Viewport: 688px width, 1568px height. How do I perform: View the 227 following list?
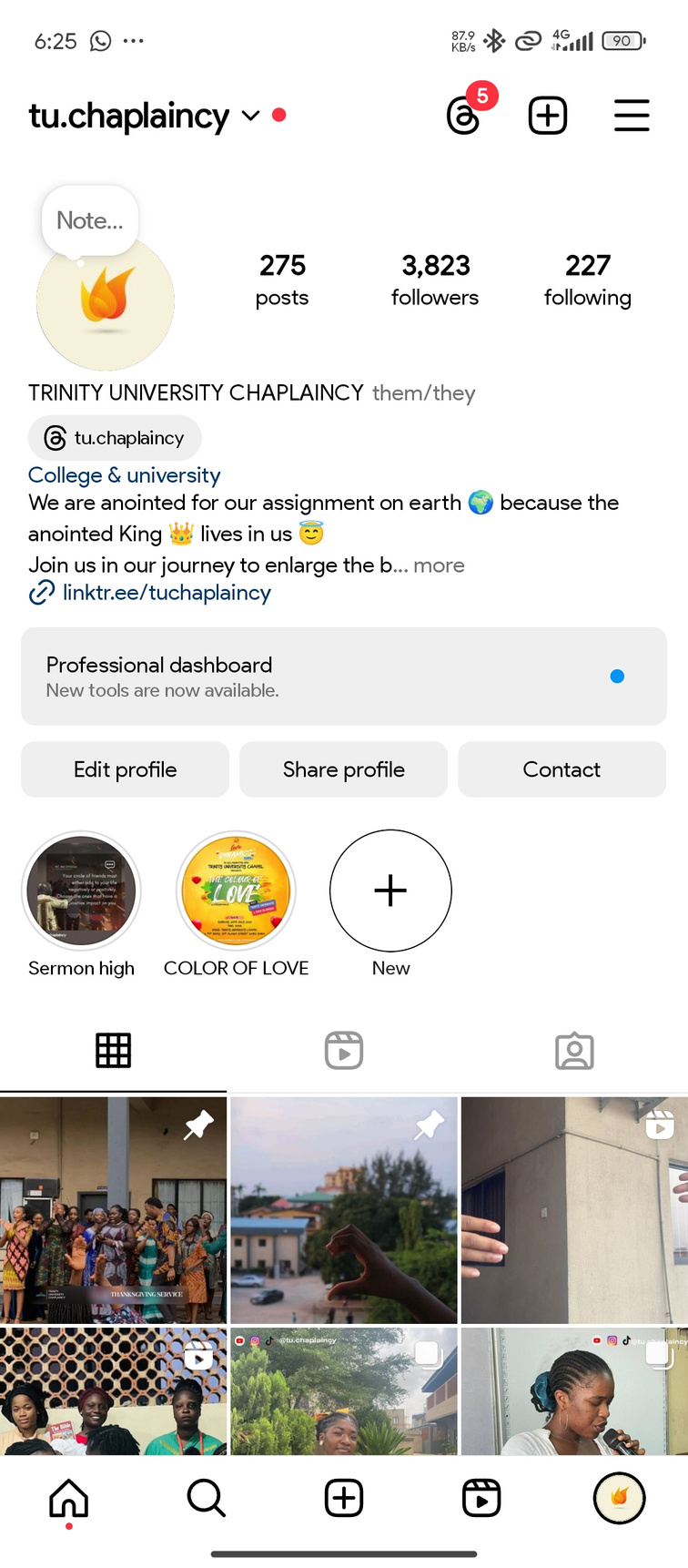[x=587, y=280]
